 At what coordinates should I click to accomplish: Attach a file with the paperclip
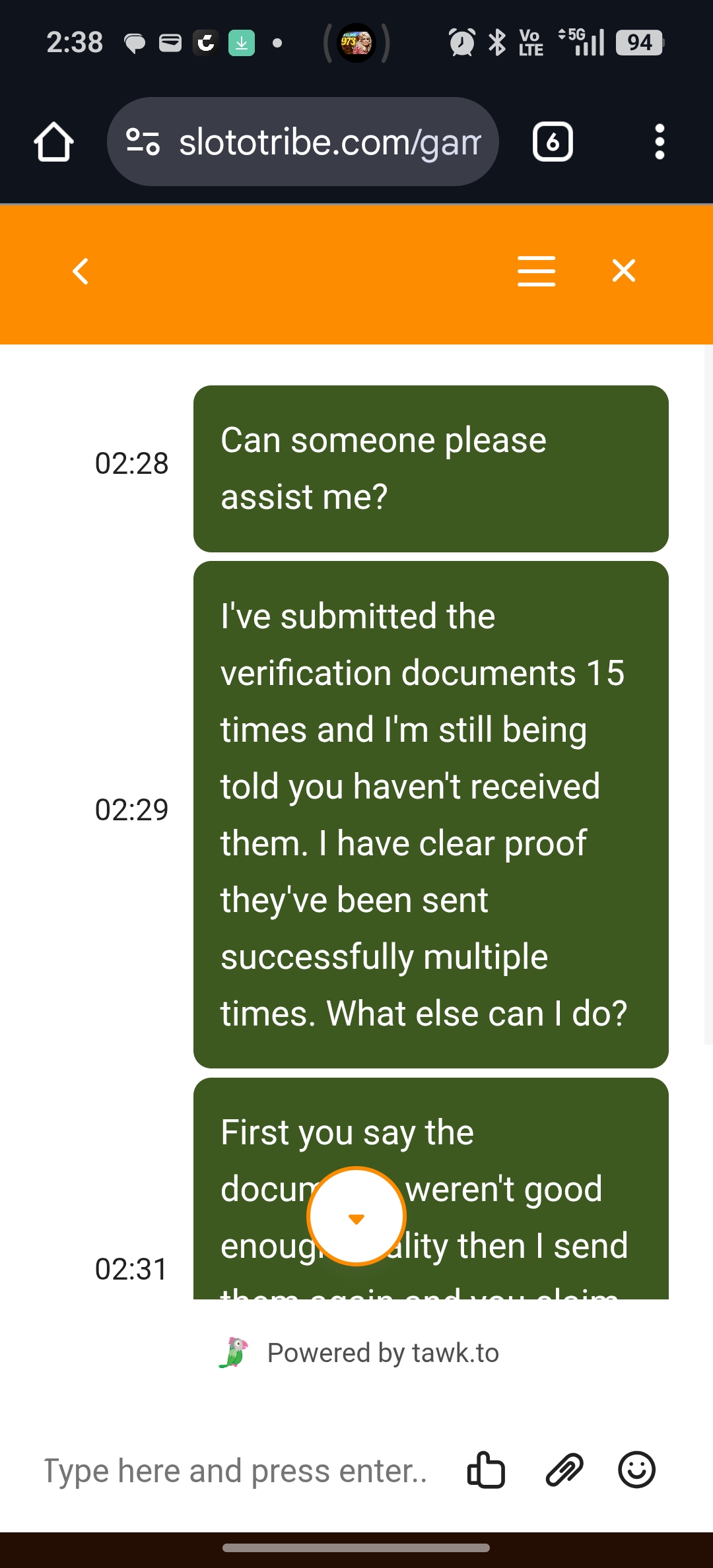(564, 1471)
